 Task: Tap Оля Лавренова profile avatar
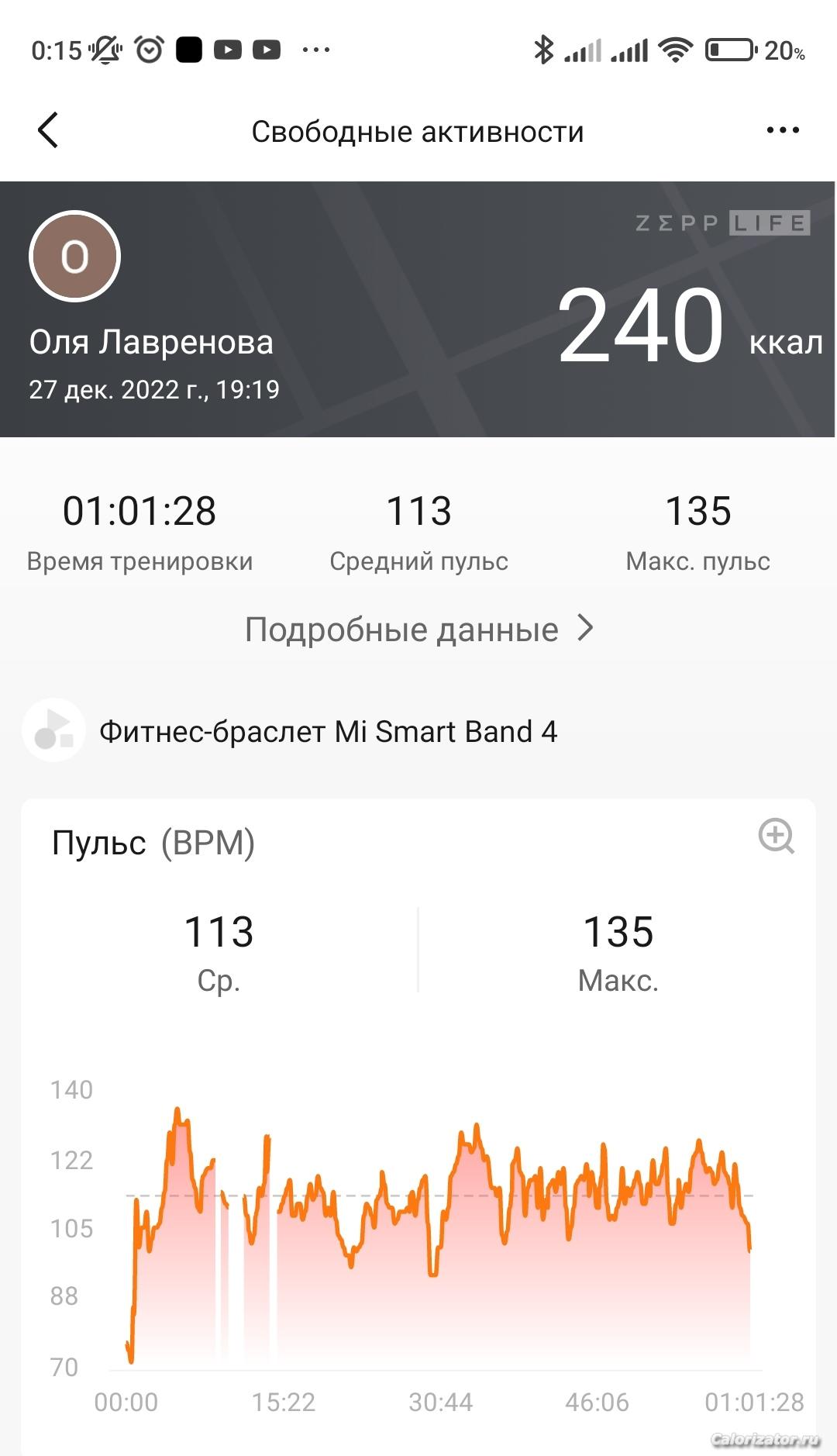[x=74, y=256]
